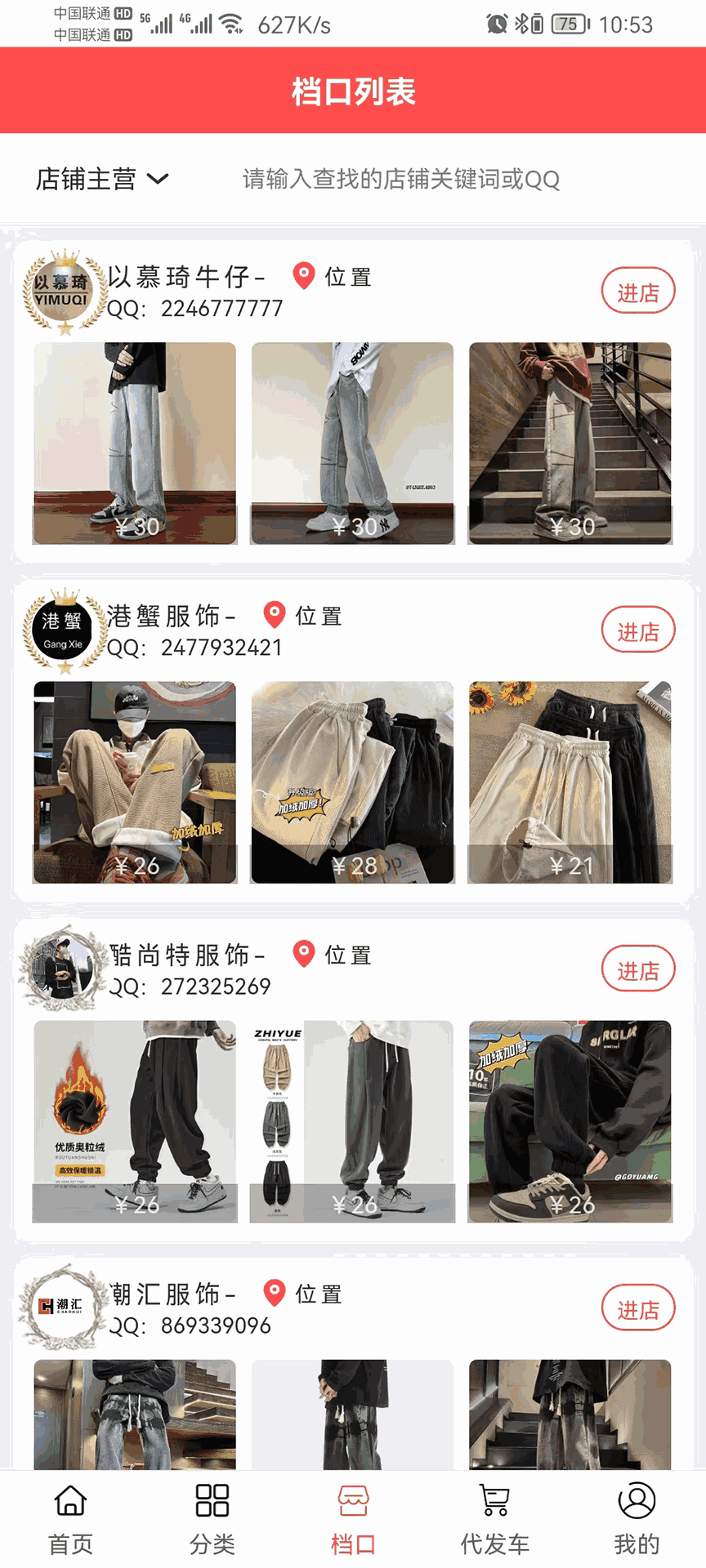Image resolution: width=706 pixels, height=1568 pixels.
Task: Check the location of 酷尚特服饰
Action: (x=333, y=955)
